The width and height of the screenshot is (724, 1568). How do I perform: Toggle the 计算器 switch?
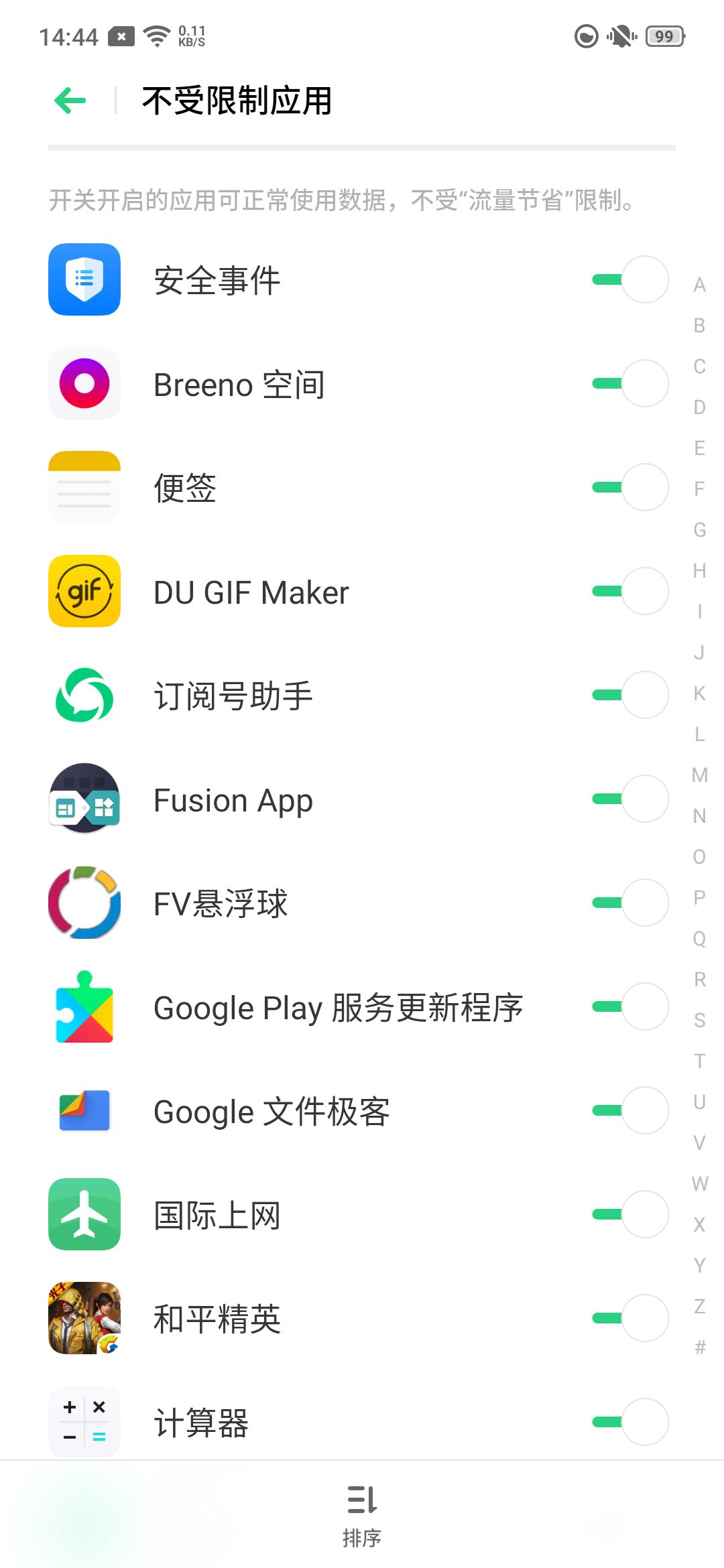coord(630,1422)
